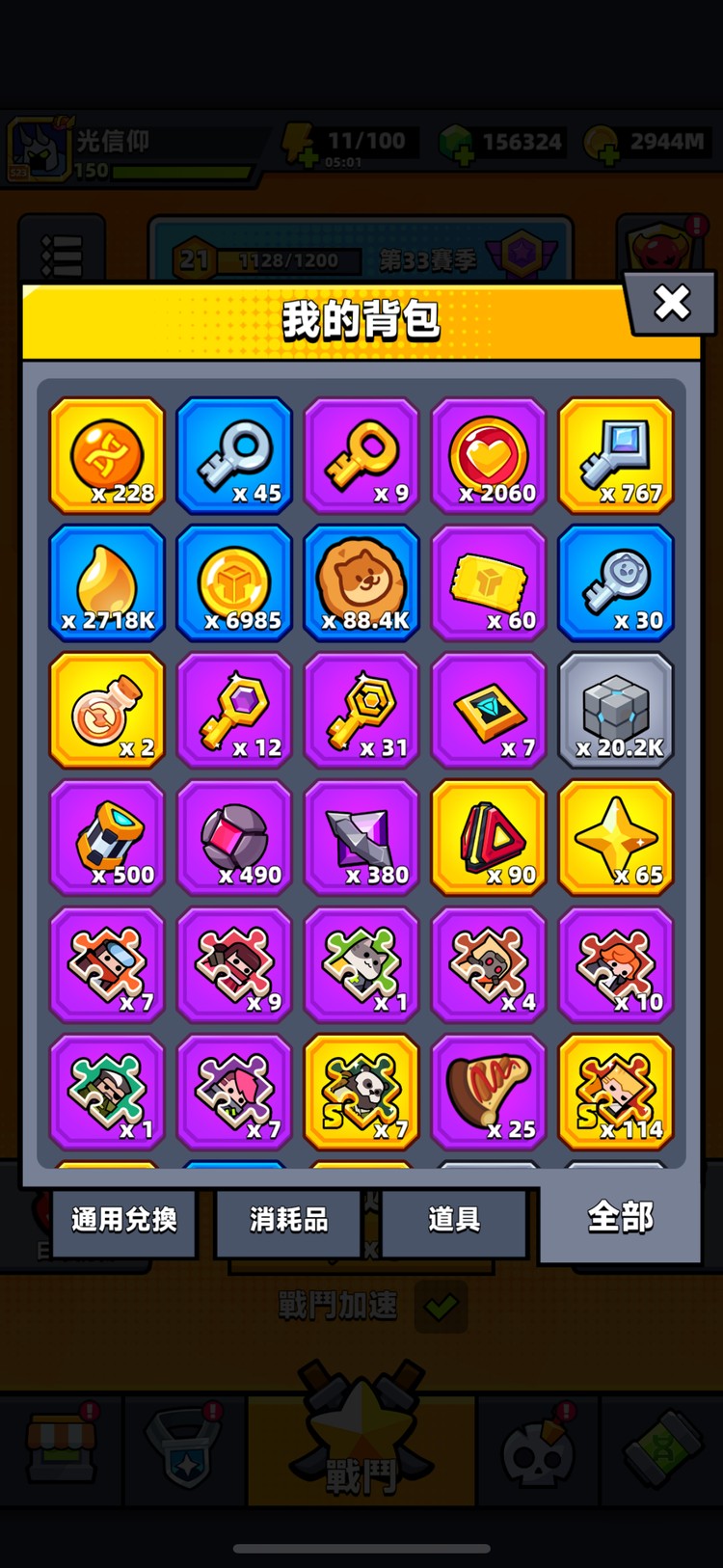This screenshot has width=723, height=1568.
Task: Open the gold droplet item x2718K
Action: 107,582
